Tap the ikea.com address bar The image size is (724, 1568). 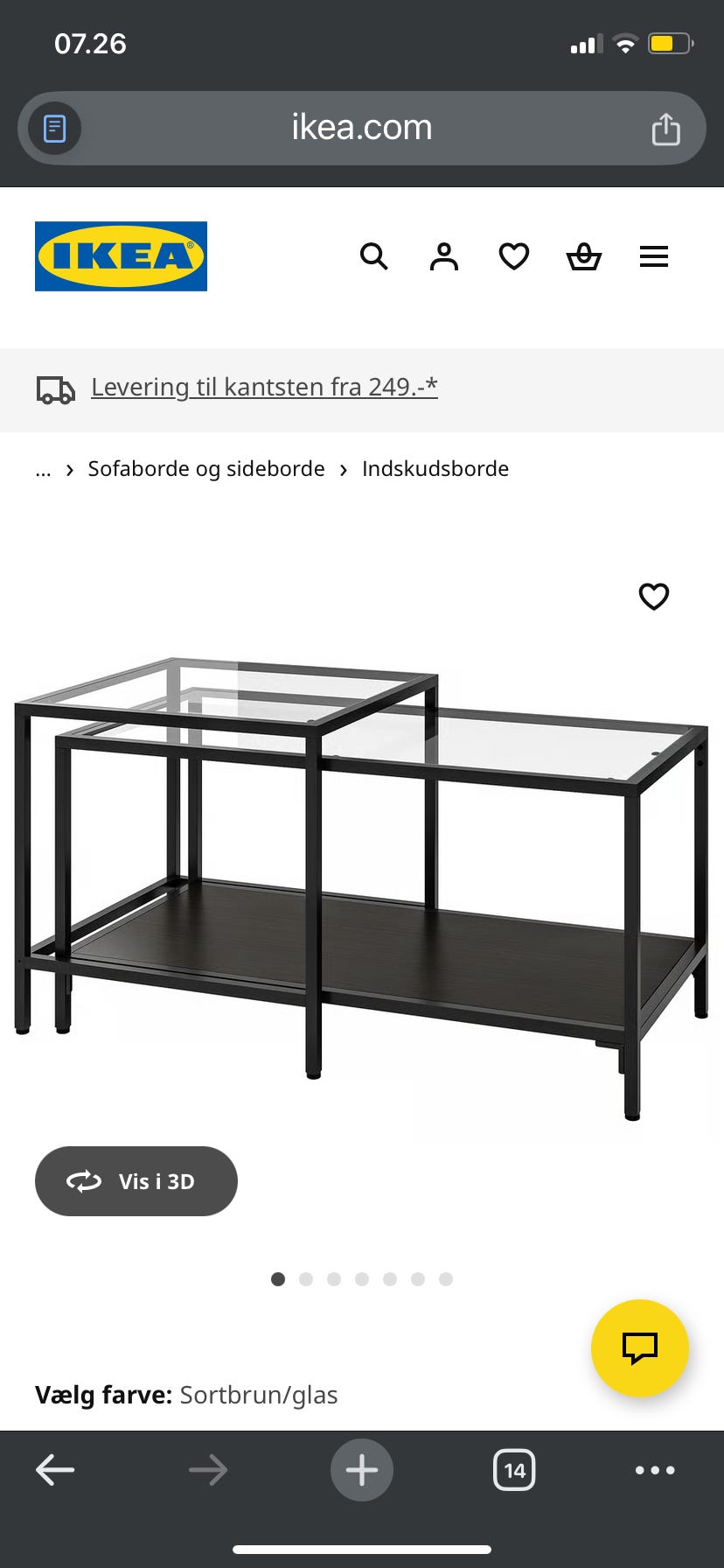[361, 128]
